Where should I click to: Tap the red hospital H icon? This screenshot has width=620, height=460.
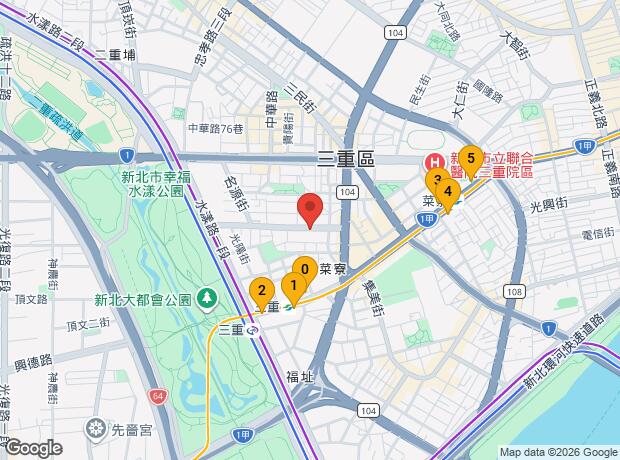coord(435,162)
